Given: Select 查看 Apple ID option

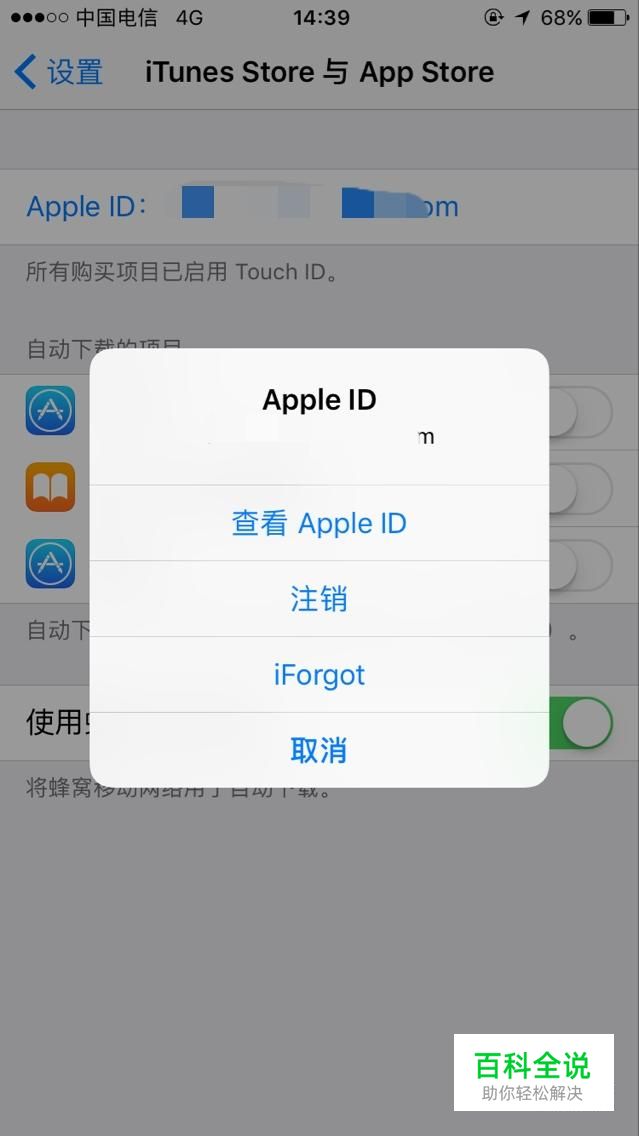Looking at the screenshot, I should click(319, 523).
